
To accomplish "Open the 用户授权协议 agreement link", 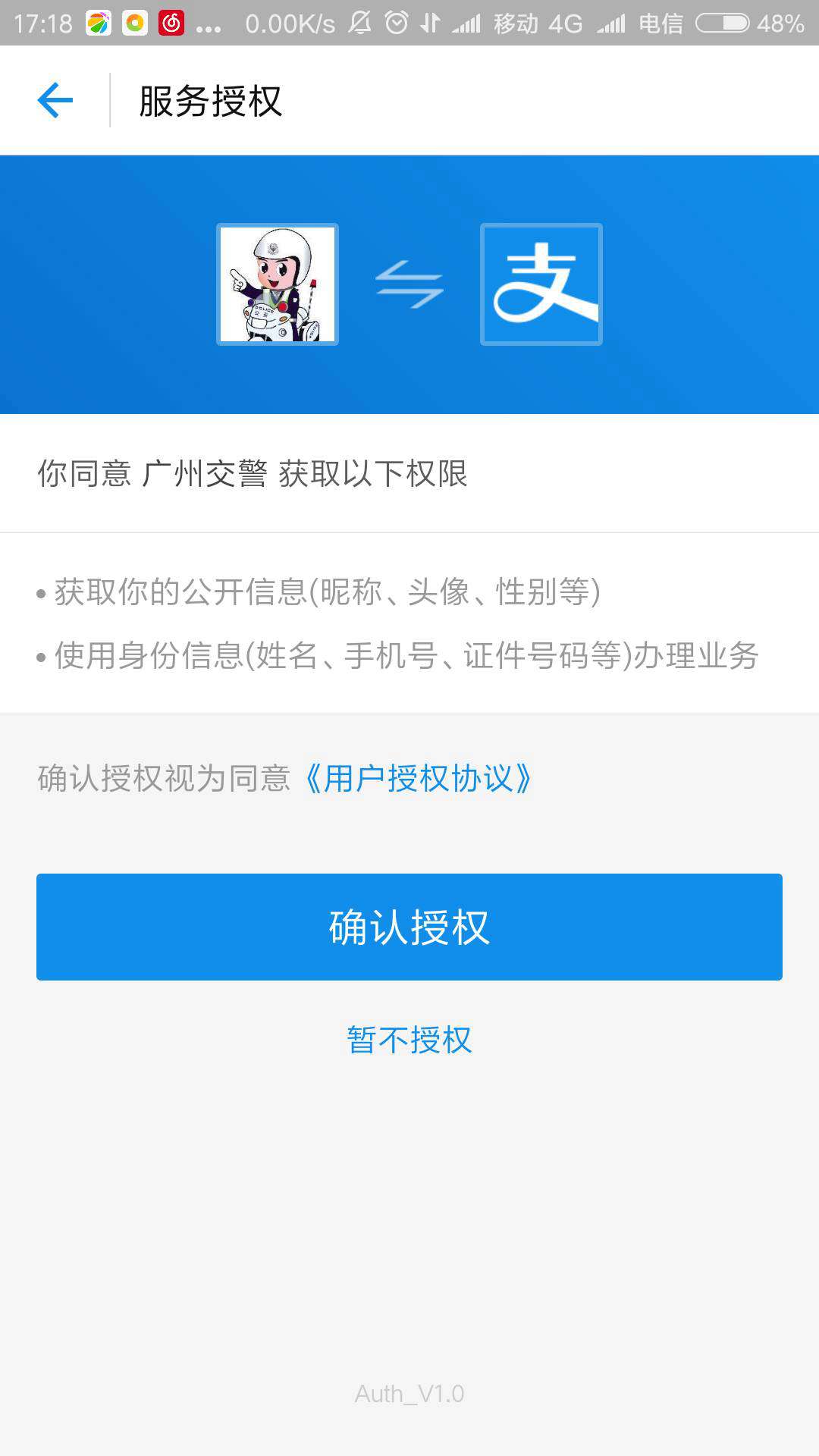I will pyautogui.click(x=418, y=779).
